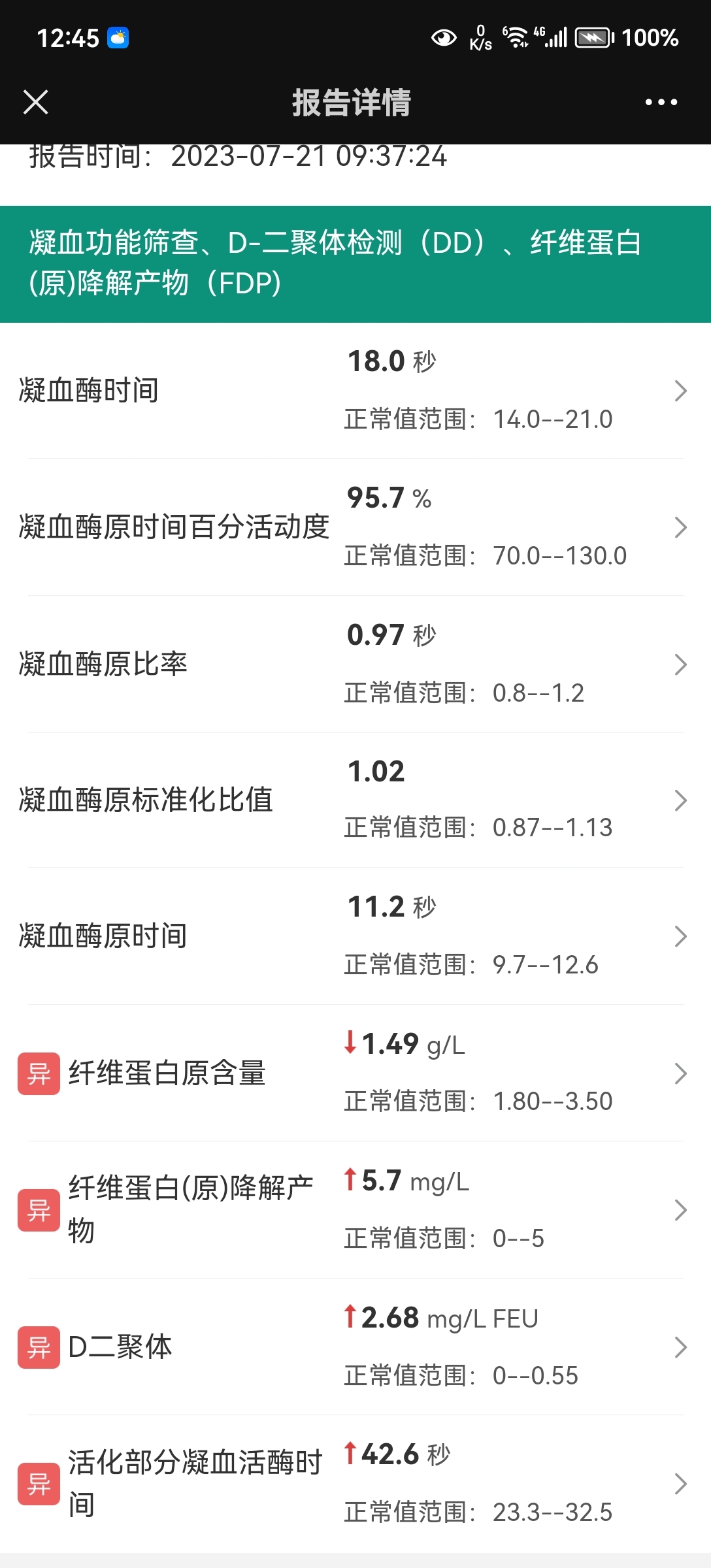Open the 凝血酶原比率 row
The width and height of the screenshot is (711, 1568).
tap(355, 664)
